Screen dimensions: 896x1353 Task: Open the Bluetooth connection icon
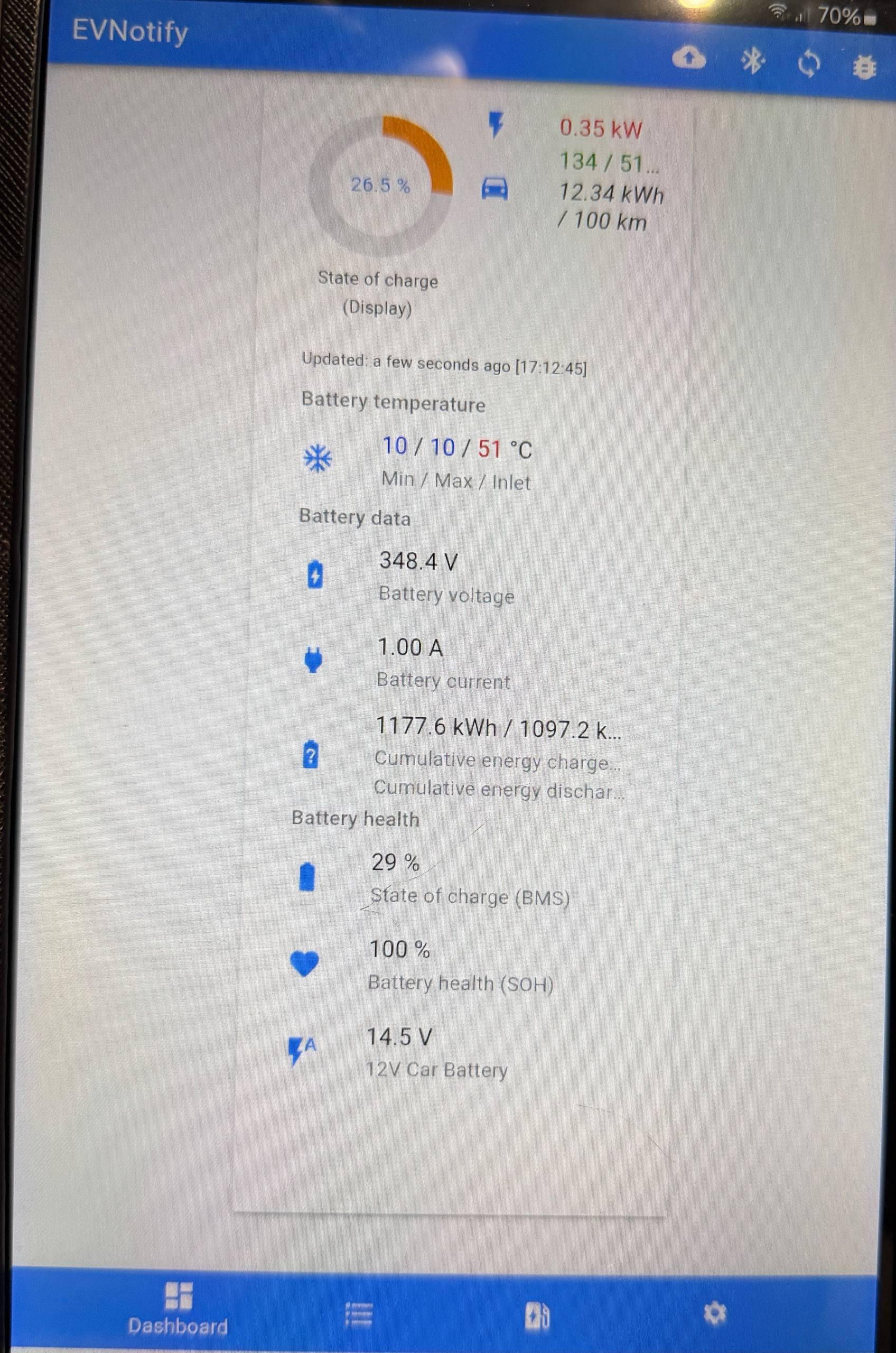pos(753,61)
